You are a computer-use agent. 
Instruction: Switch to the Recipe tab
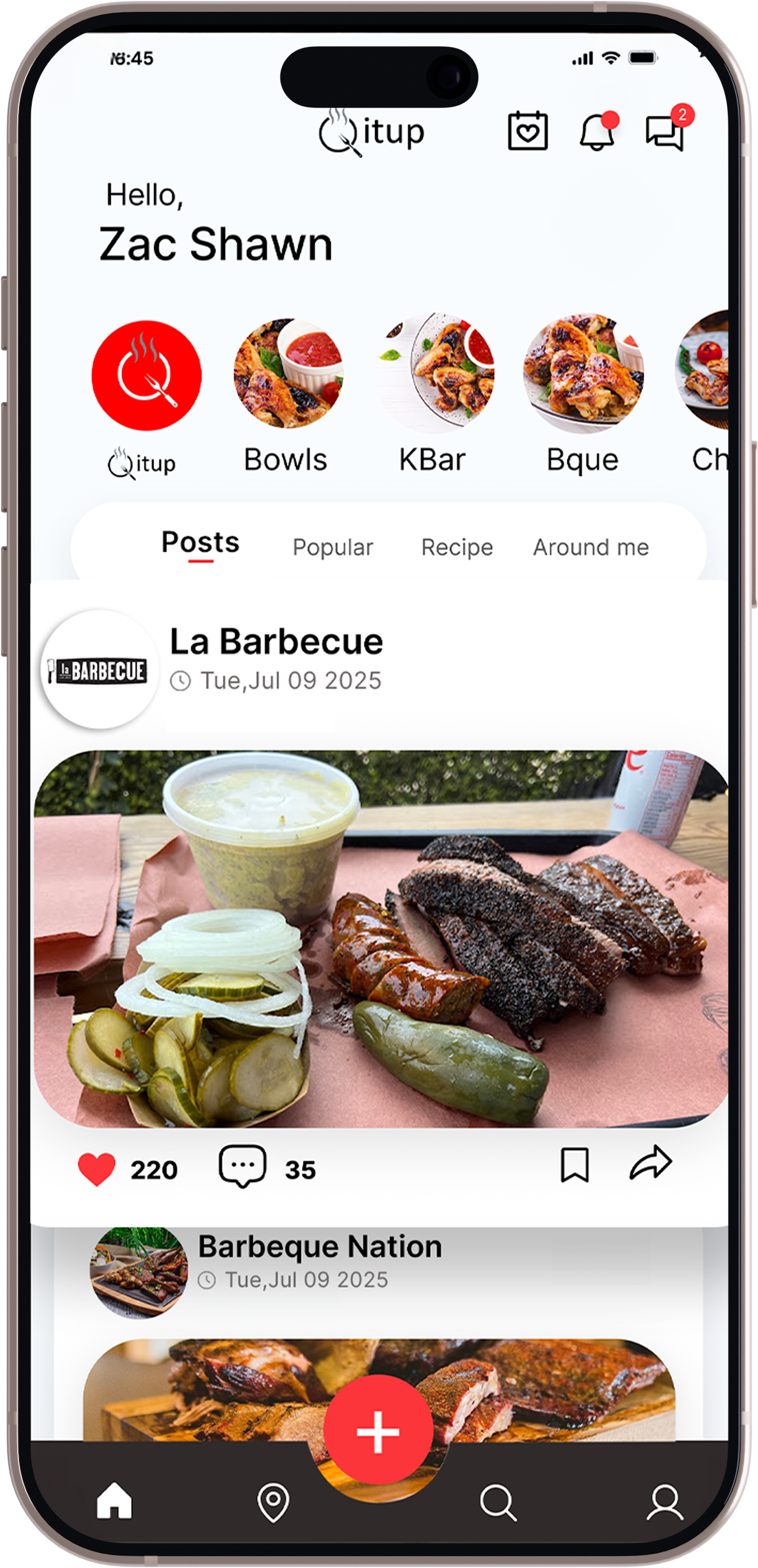point(457,547)
